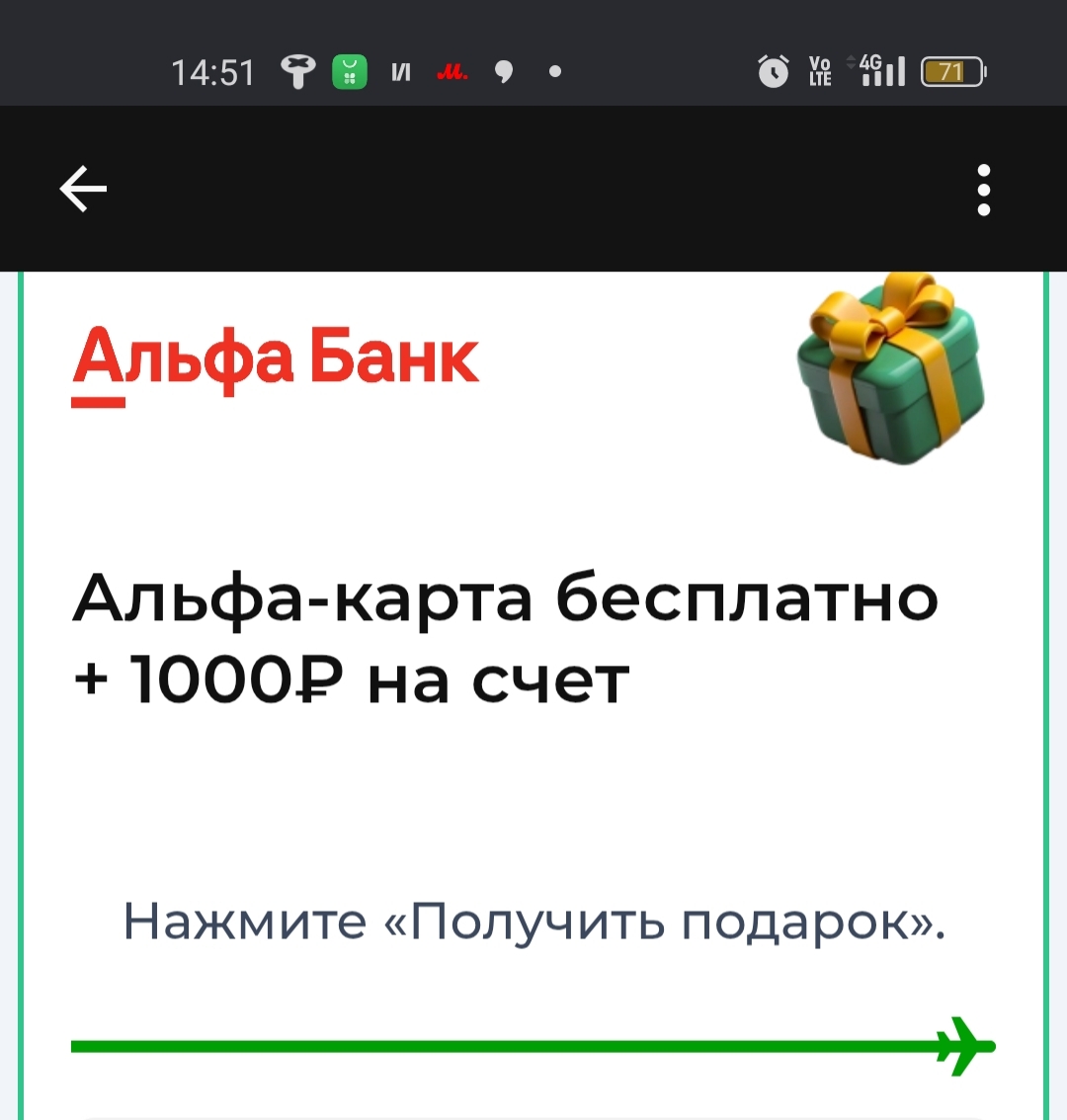Tap the back arrow in the top bar
The image size is (1067, 1120).
pyautogui.click(x=83, y=189)
